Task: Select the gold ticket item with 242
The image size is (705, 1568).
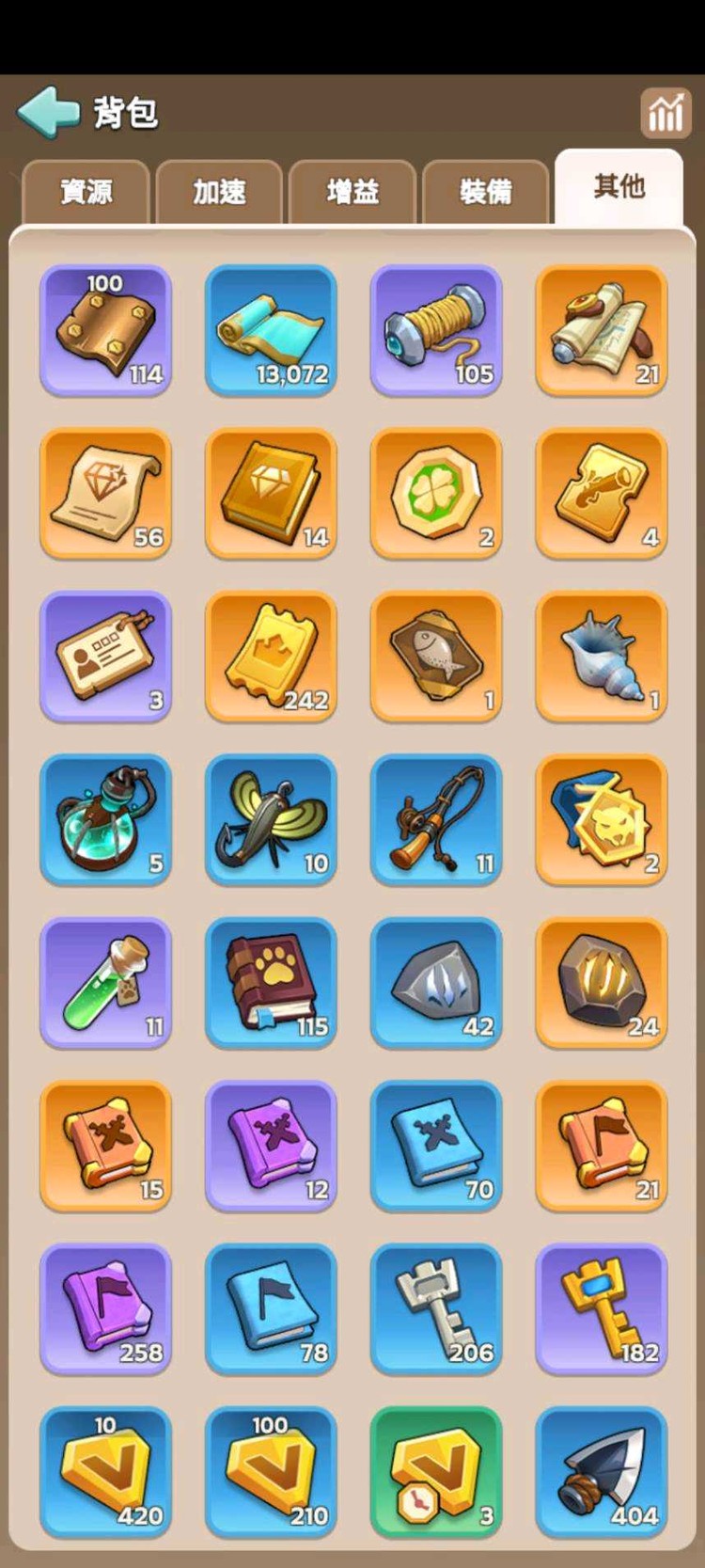Action: tap(271, 656)
